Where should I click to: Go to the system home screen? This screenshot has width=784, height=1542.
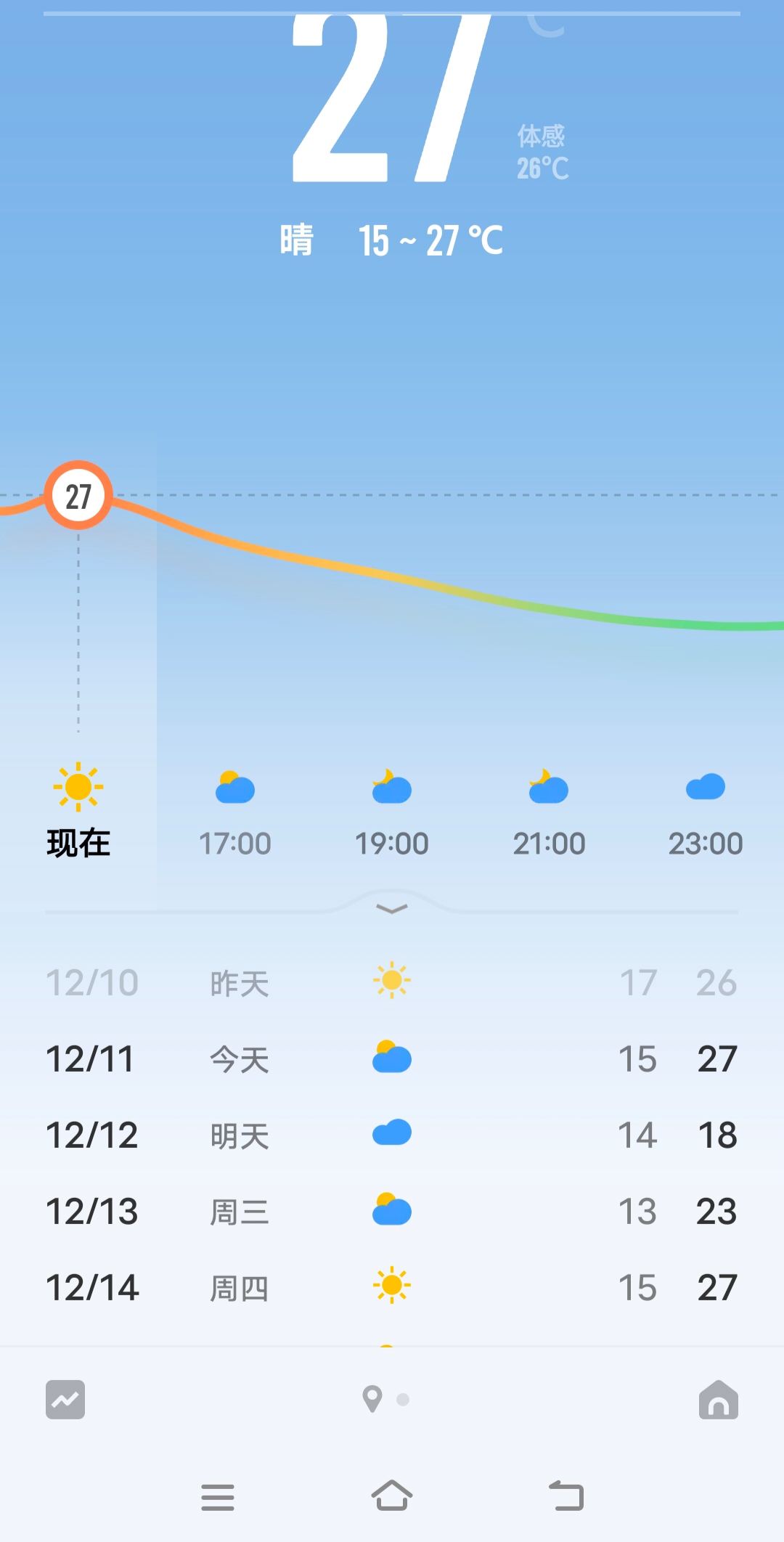(x=392, y=1496)
